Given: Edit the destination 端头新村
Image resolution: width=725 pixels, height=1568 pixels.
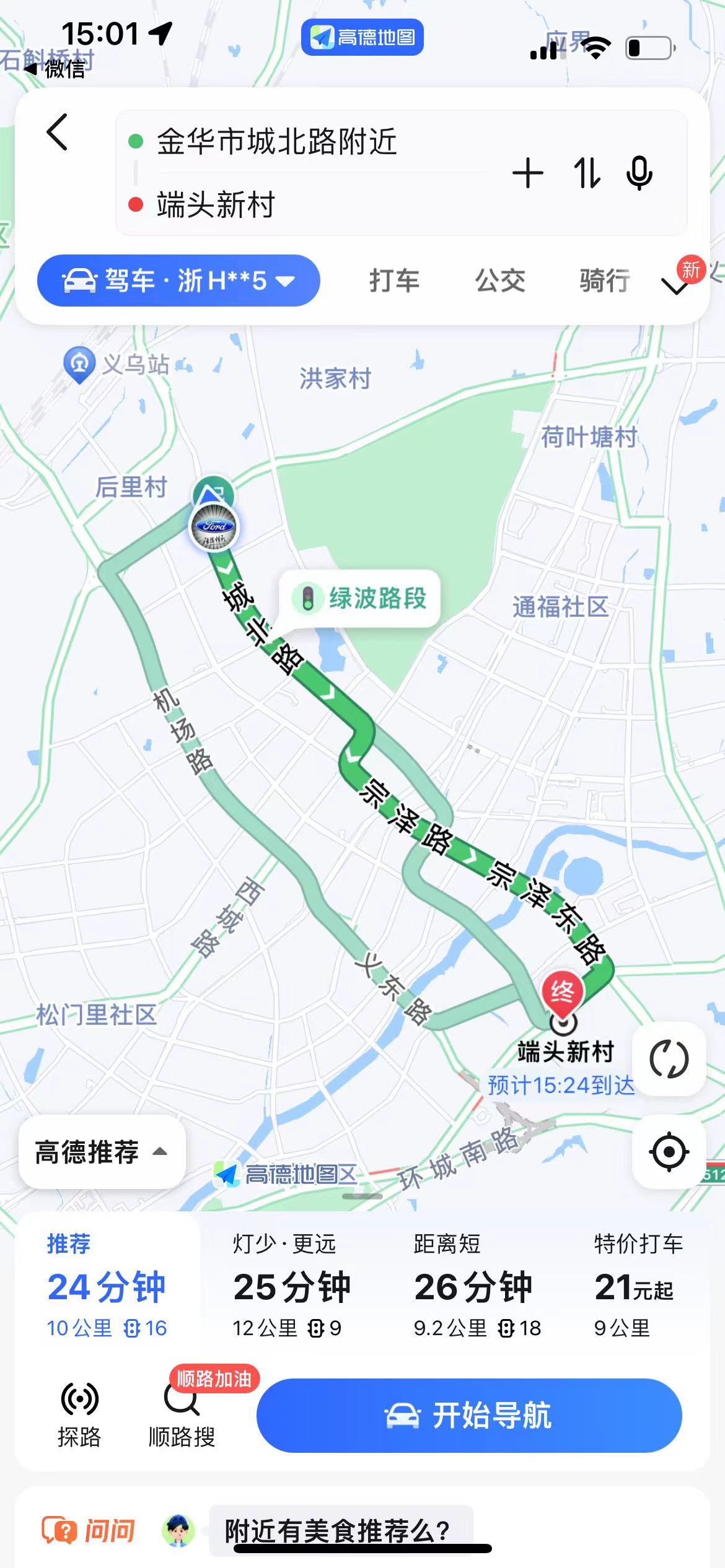Looking at the screenshot, I should pyautogui.click(x=216, y=205).
